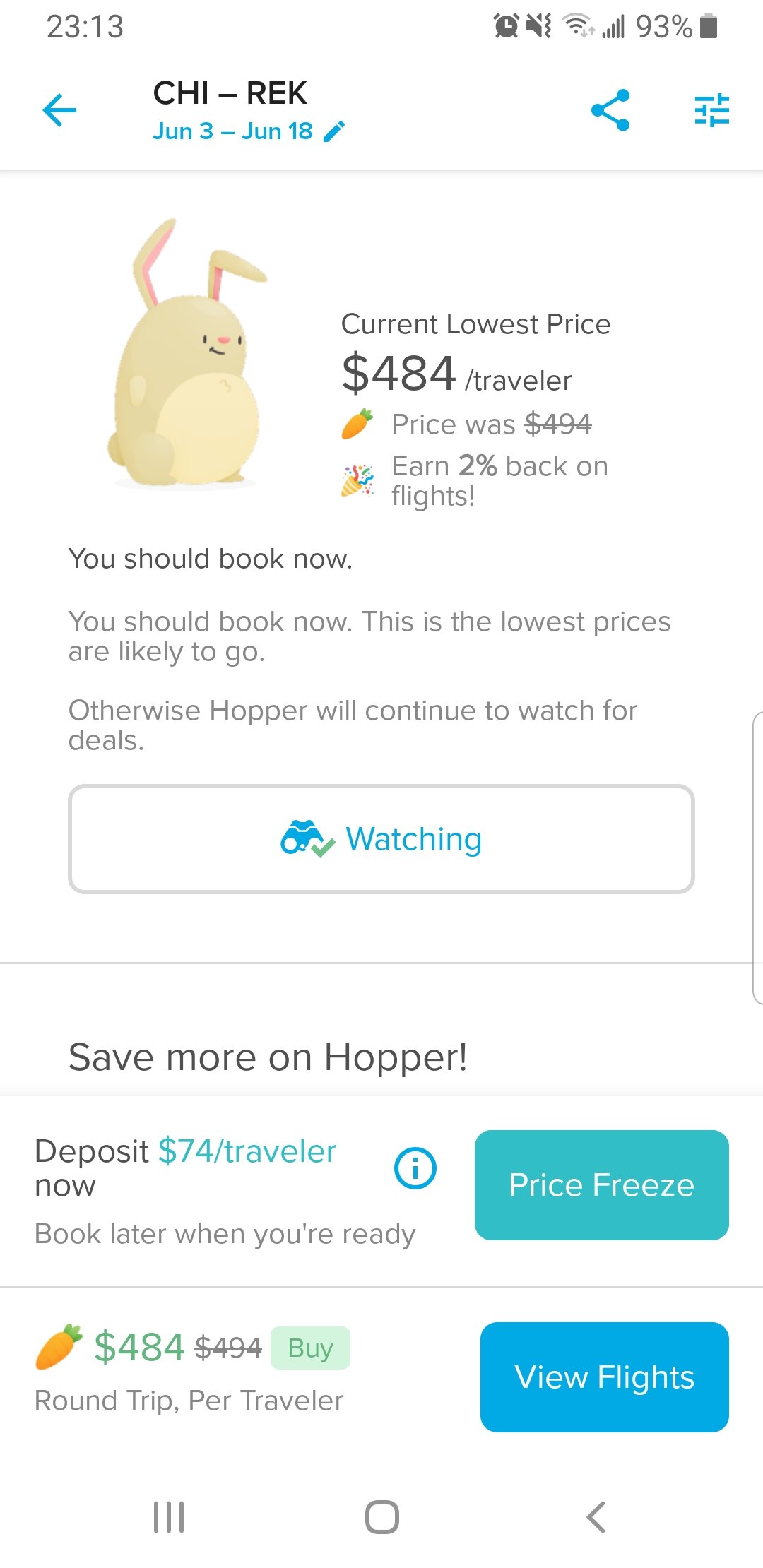Open the deposit info icon
Image resolution: width=763 pixels, height=1568 pixels.
click(415, 1168)
